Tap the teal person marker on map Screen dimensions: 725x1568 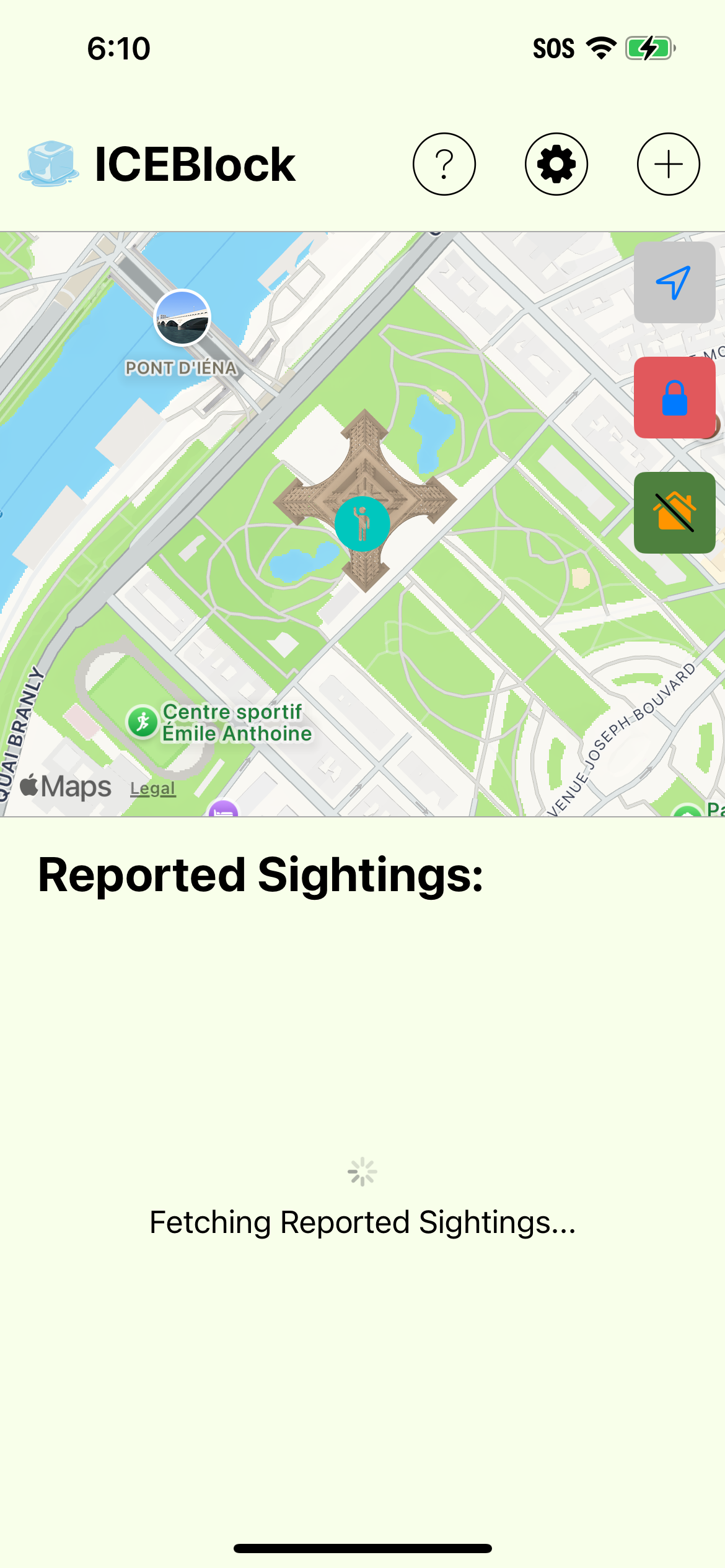click(362, 524)
